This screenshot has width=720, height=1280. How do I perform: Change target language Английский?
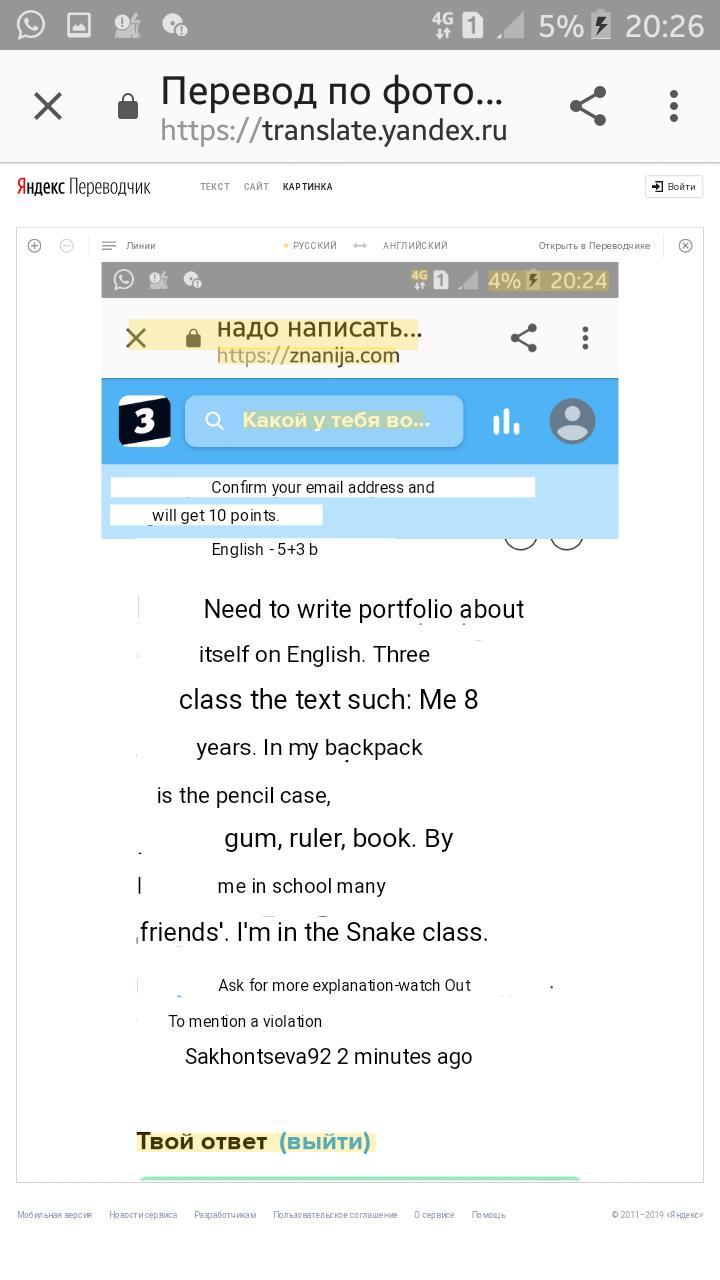pyautogui.click(x=415, y=246)
